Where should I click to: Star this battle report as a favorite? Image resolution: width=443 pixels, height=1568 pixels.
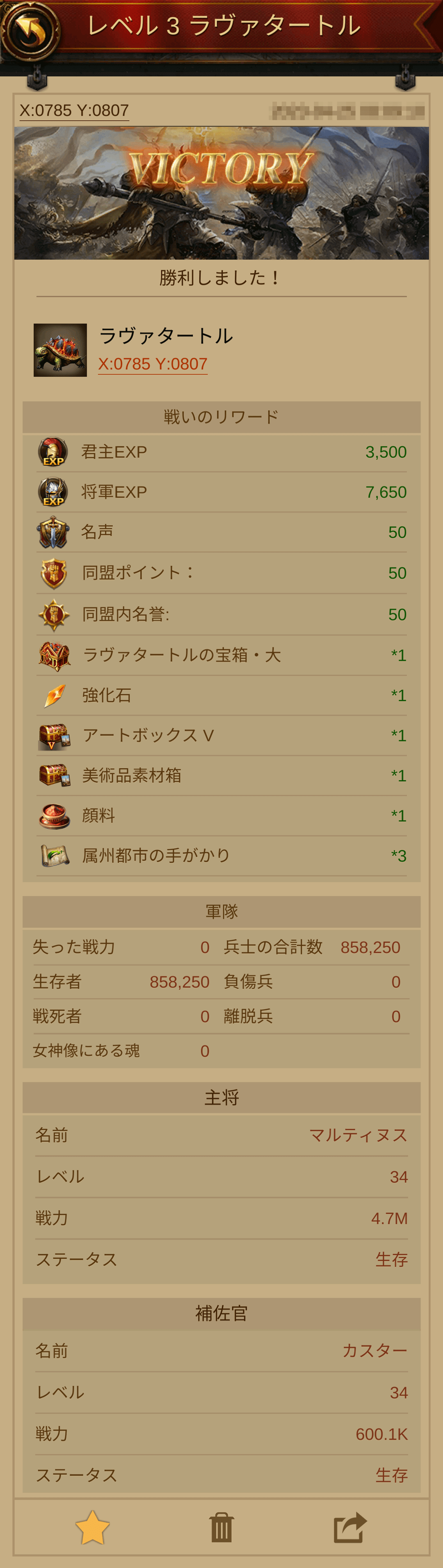93,1527
